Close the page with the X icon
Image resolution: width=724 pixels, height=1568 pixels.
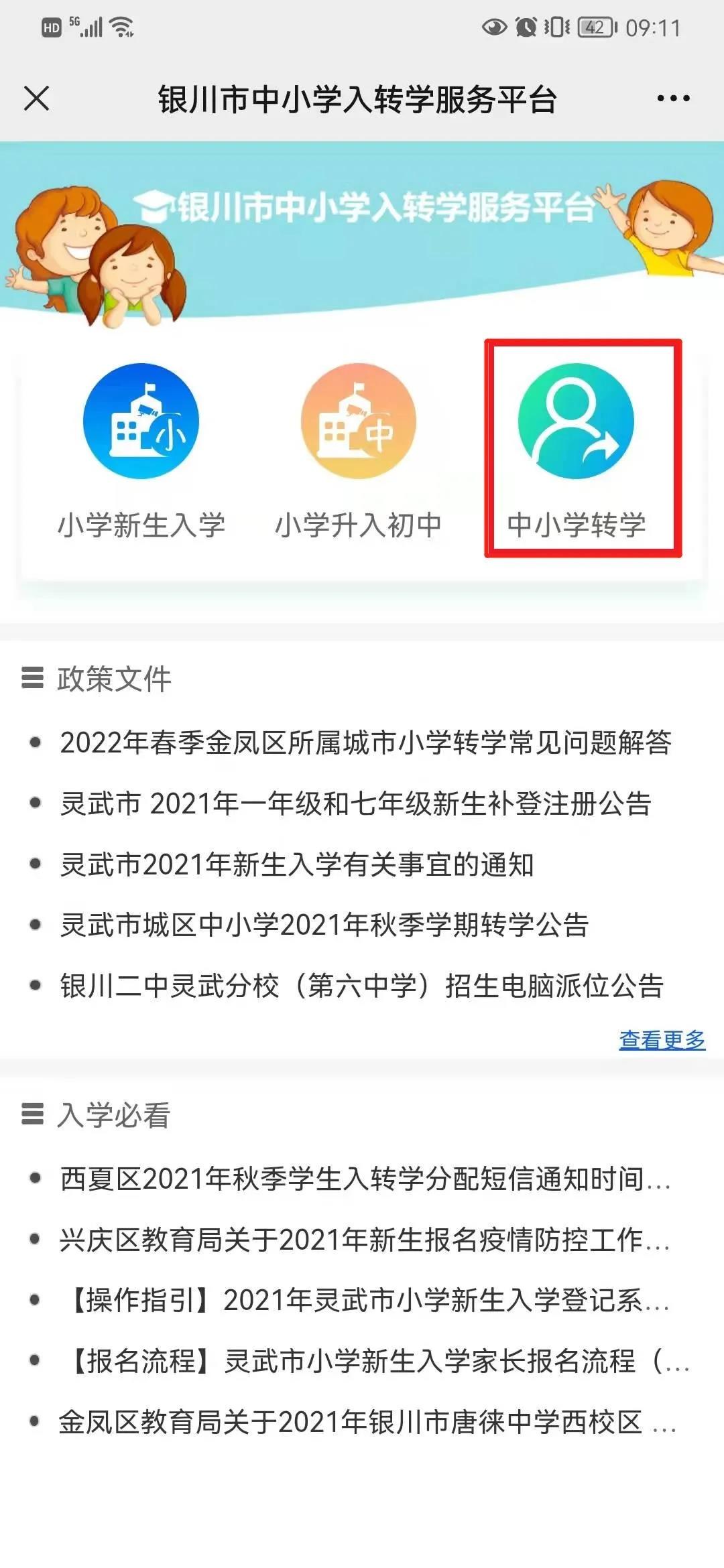click(x=37, y=99)
